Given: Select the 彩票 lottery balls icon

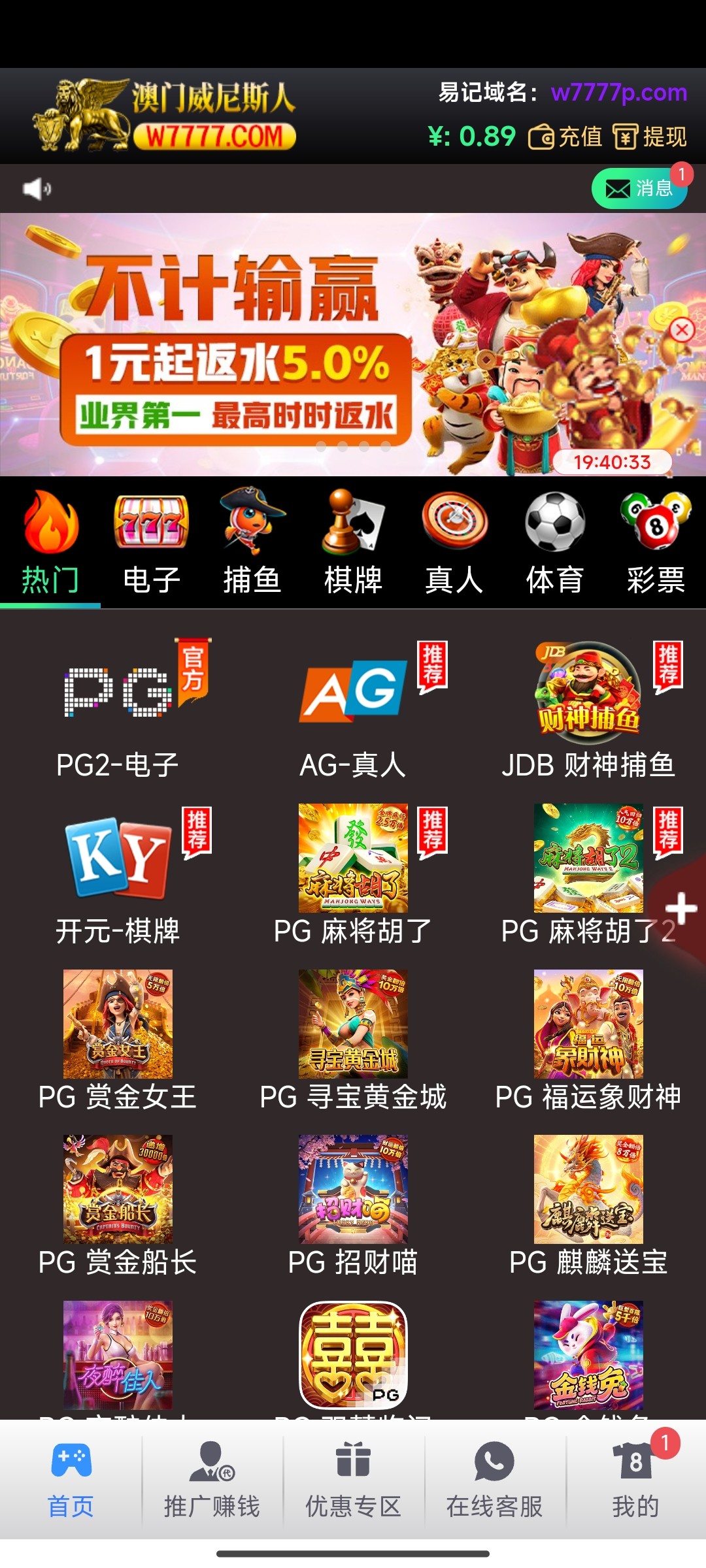Looking at the screenshot, I should 654,519.
